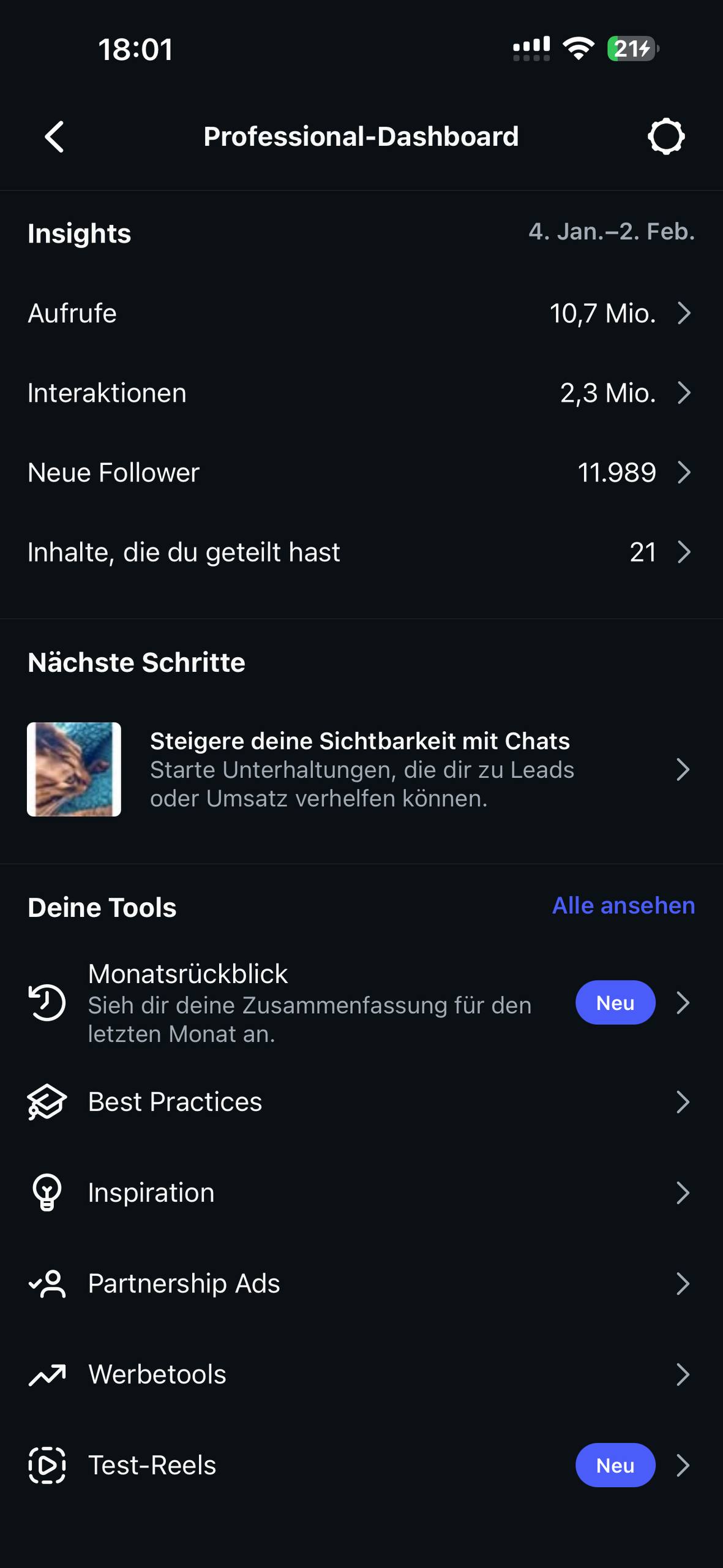This screenshot has width=723, height=1568.
Task: Select the Inspiration tool
Action: click(361, 1193)
